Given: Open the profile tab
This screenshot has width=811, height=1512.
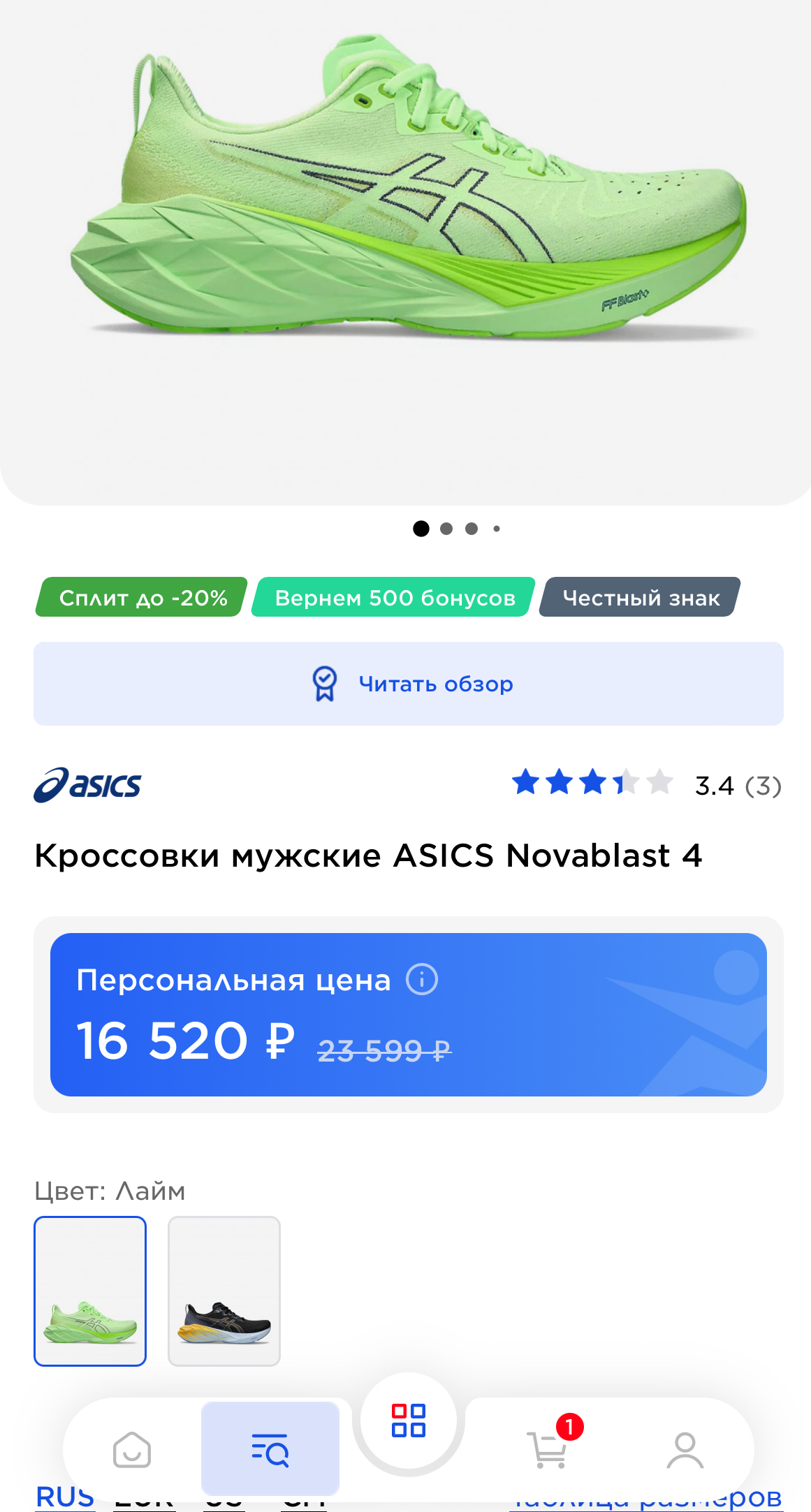Looking at the screenshot, I should point(685,1451).
